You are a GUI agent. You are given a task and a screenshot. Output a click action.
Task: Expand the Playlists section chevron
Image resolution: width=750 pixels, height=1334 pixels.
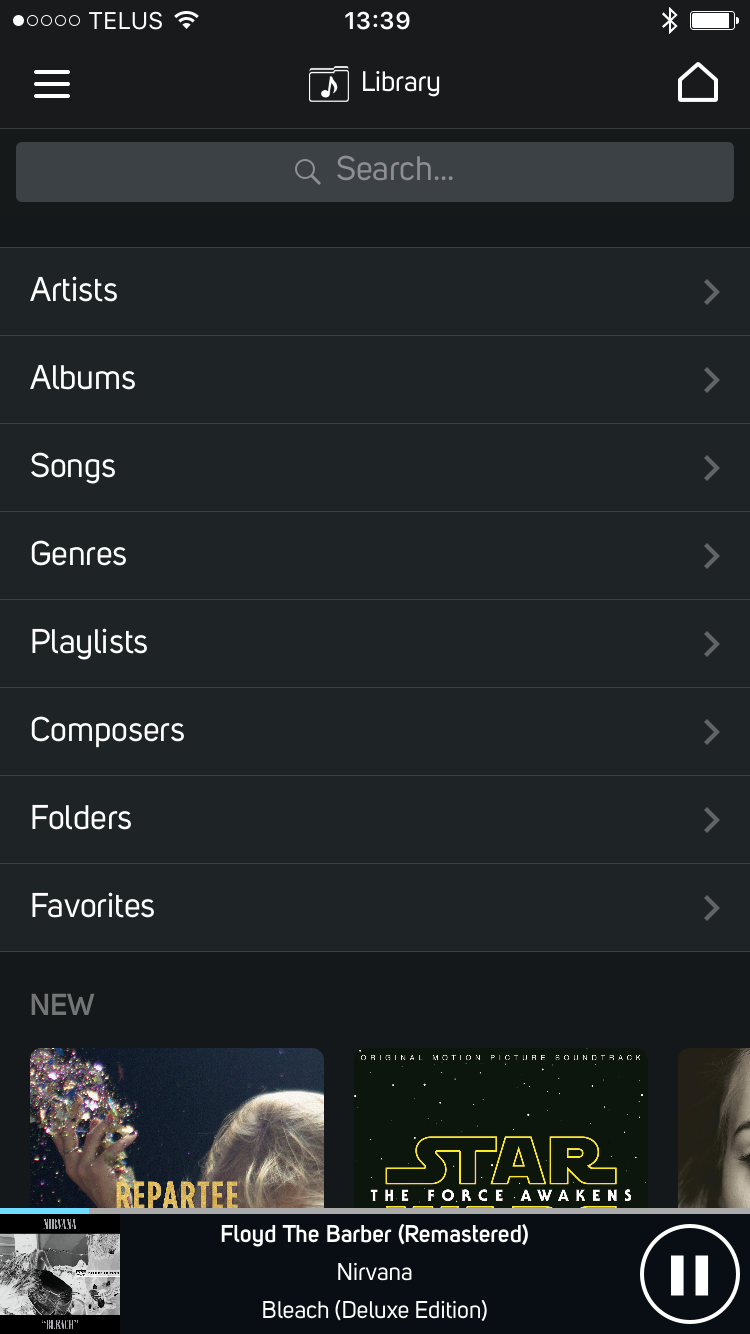(x=711, y=644)
